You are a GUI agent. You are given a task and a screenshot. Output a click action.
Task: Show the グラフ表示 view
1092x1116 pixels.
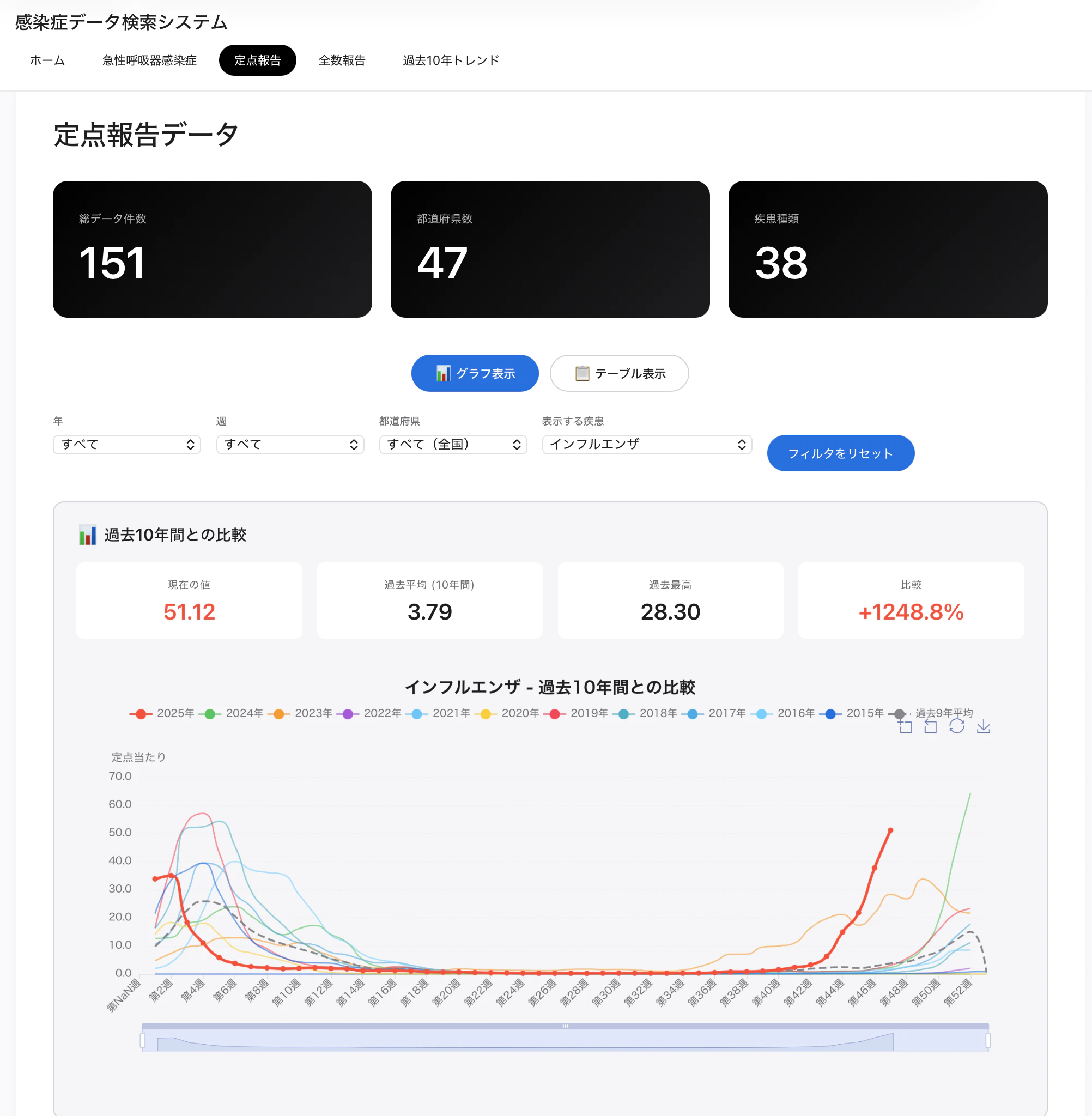pos(474,373)
